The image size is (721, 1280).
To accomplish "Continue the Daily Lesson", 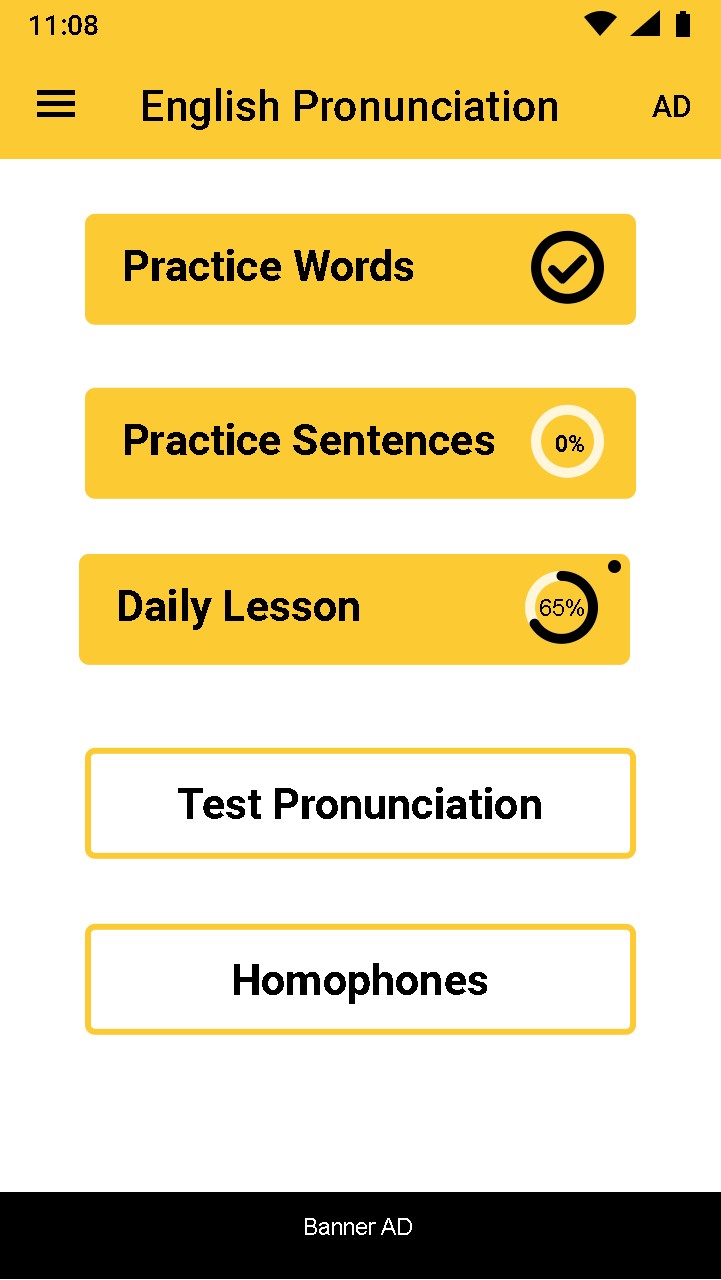I will coord(354,609).
